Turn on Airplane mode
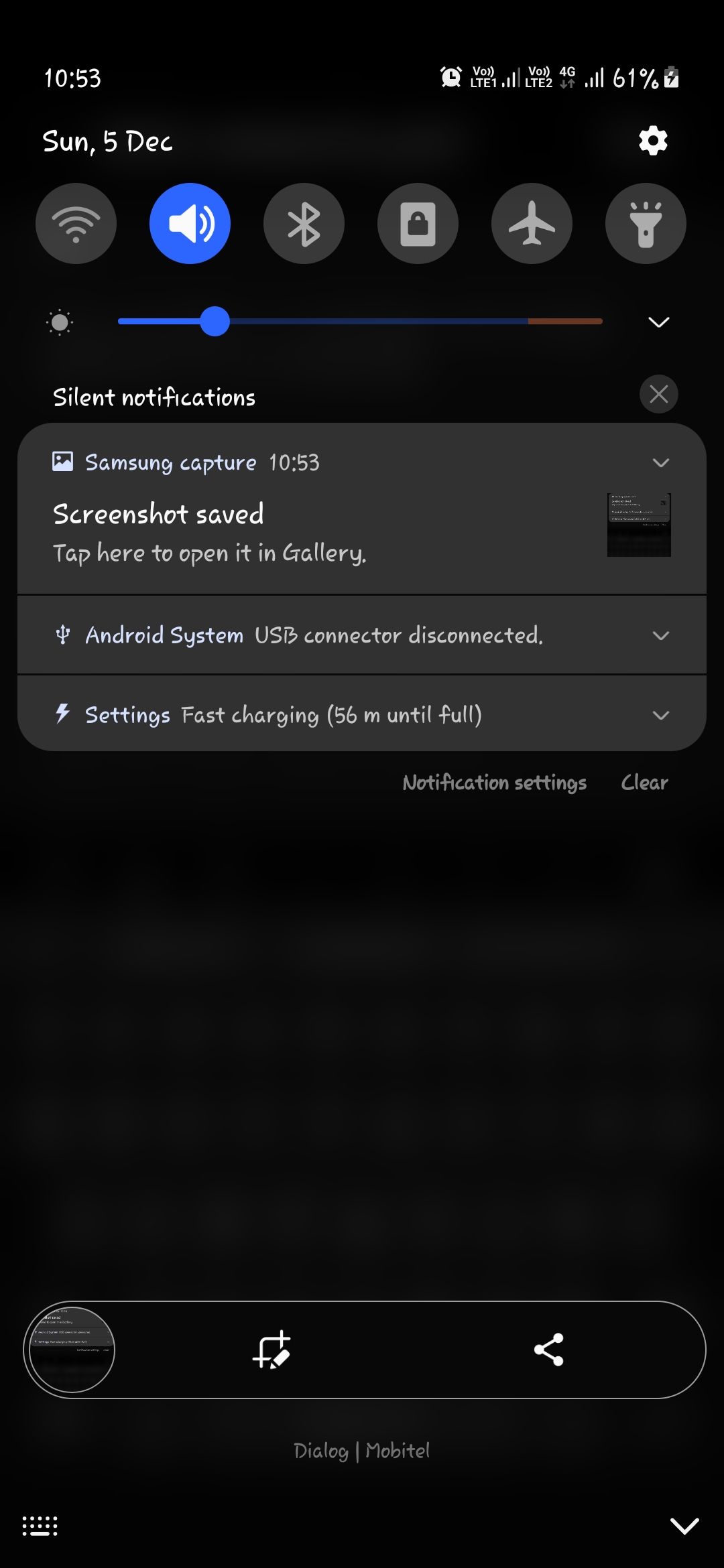Viewport: 724px width, 1568px height. coord(532,223)
